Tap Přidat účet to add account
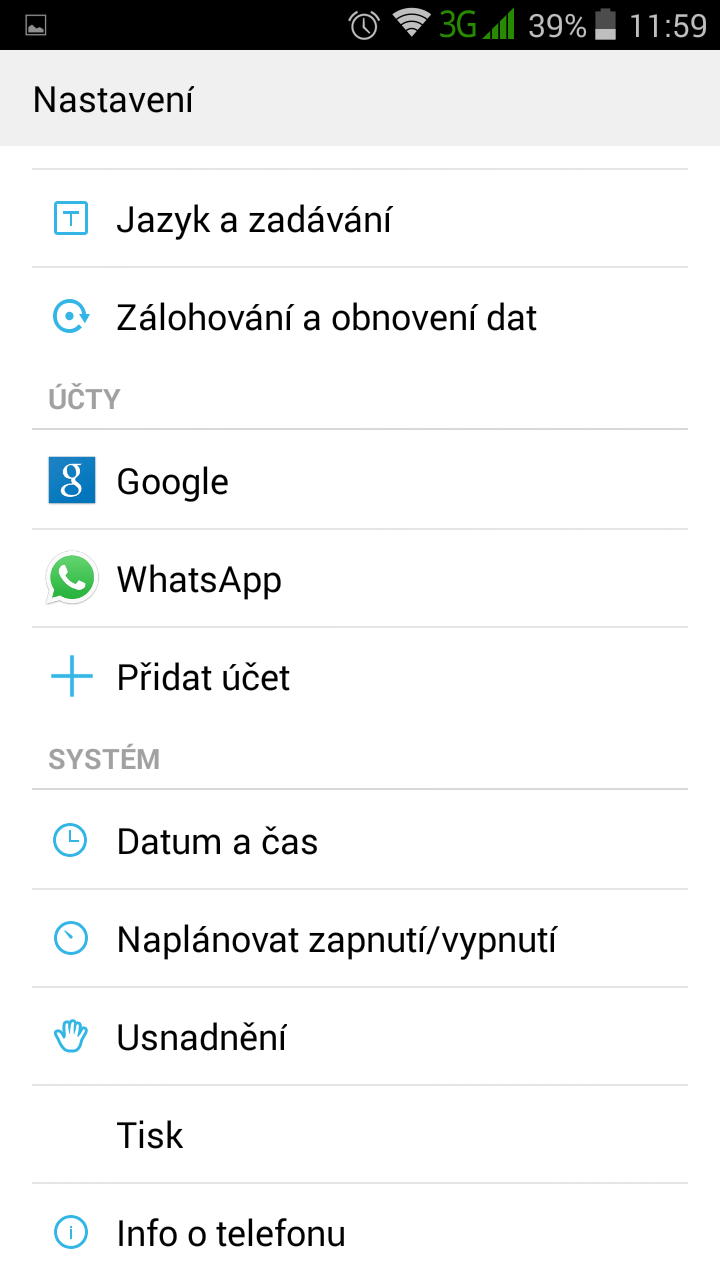 [x=360, y=677]
